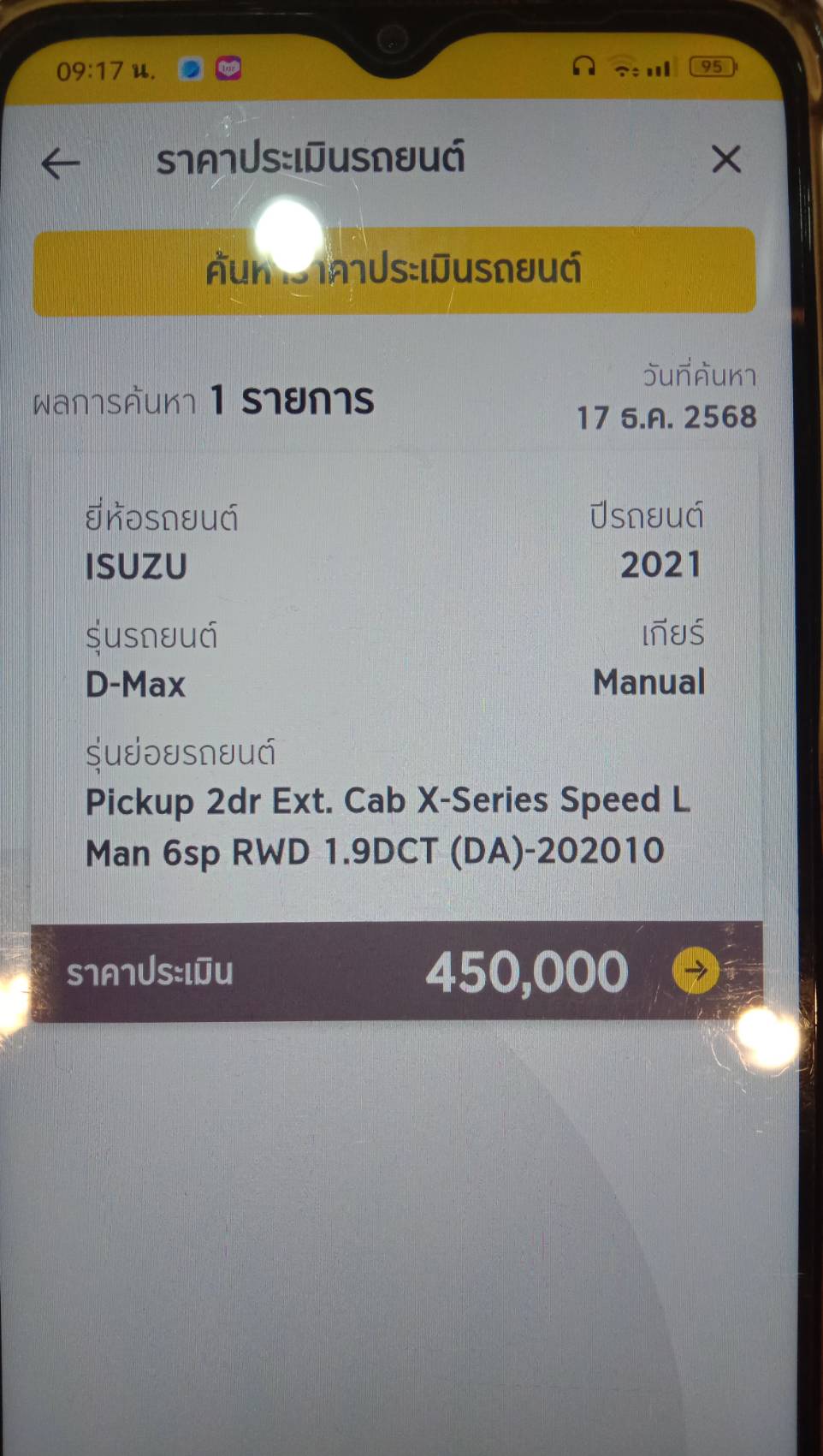Tap the ค้นหาราคาประเมินรถยนต์ yellow button
The width and height of the screenshot is (823, 1456).
[394, 270]
